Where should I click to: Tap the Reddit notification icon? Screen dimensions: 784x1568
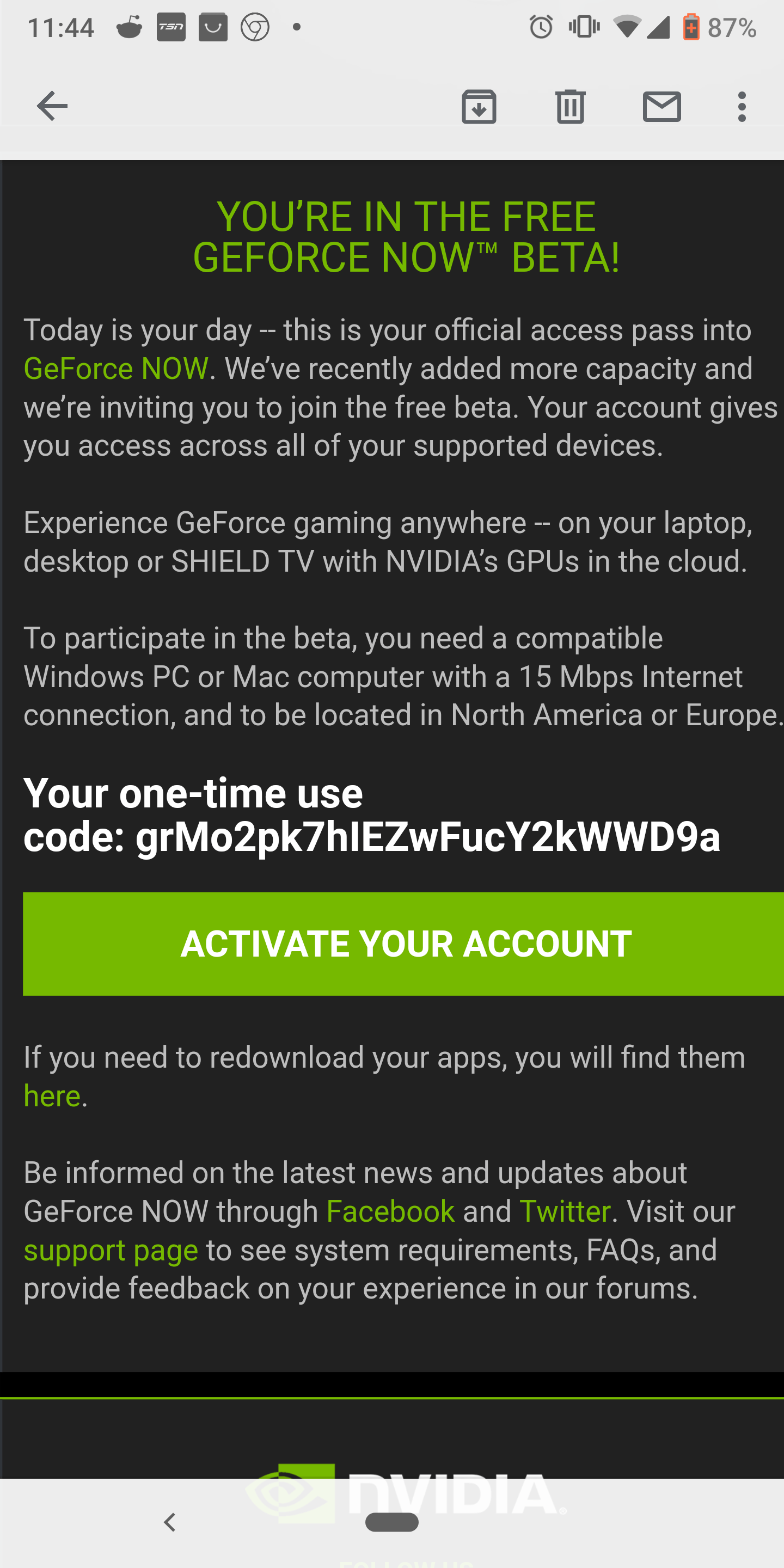[129, 27]
